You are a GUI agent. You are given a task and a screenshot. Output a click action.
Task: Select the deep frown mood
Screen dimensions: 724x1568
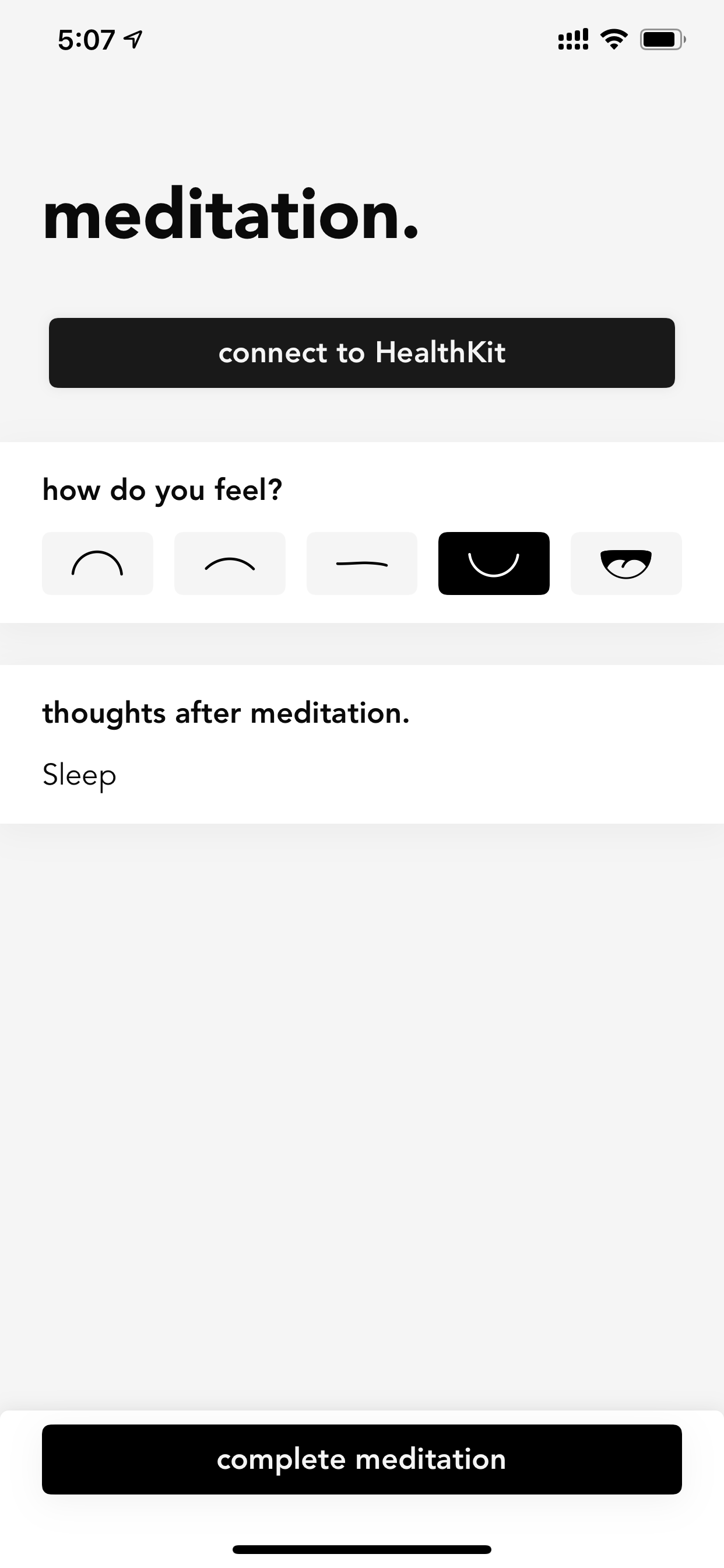97,563
